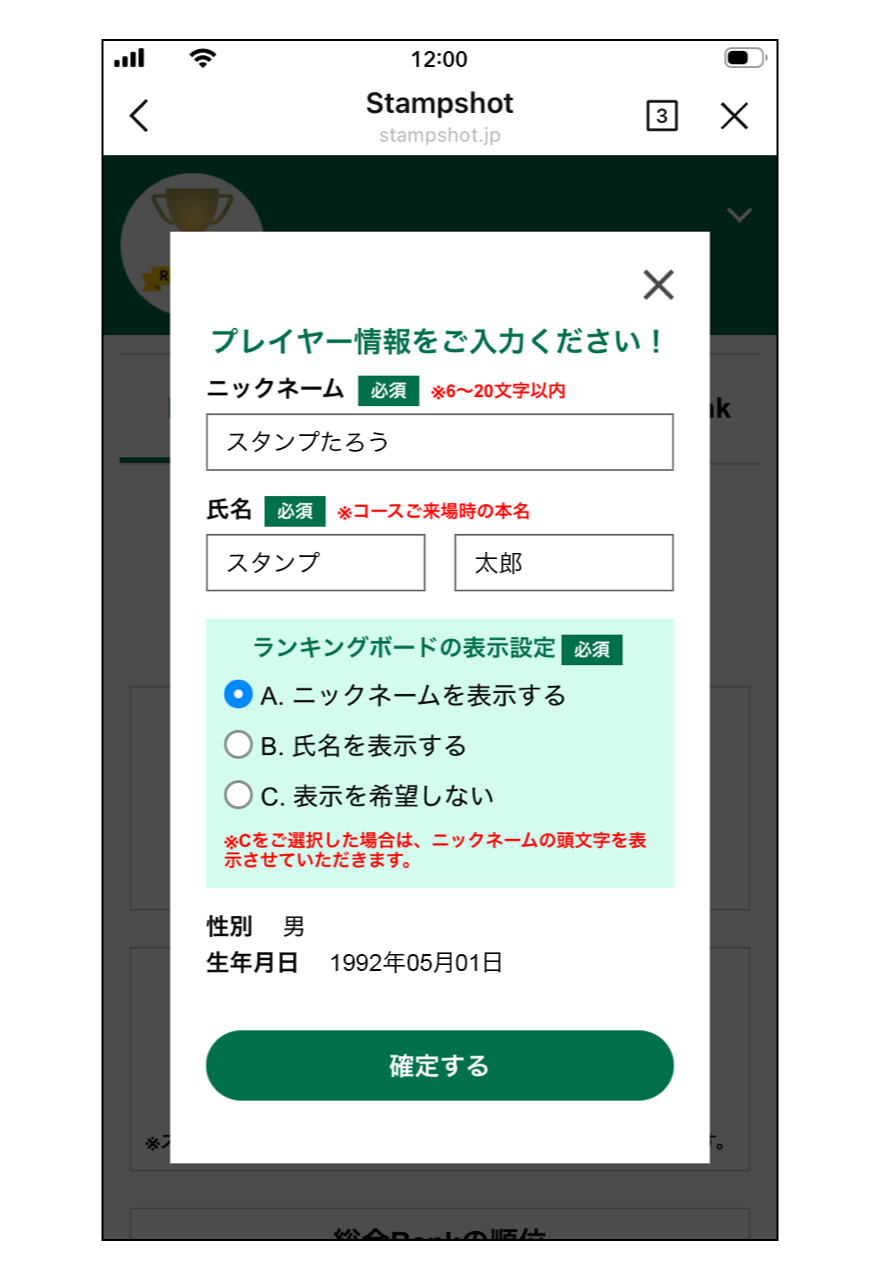Open the tab counter showing 3
This screenshot has height=1280, width=880.
[x=661, y=116]
